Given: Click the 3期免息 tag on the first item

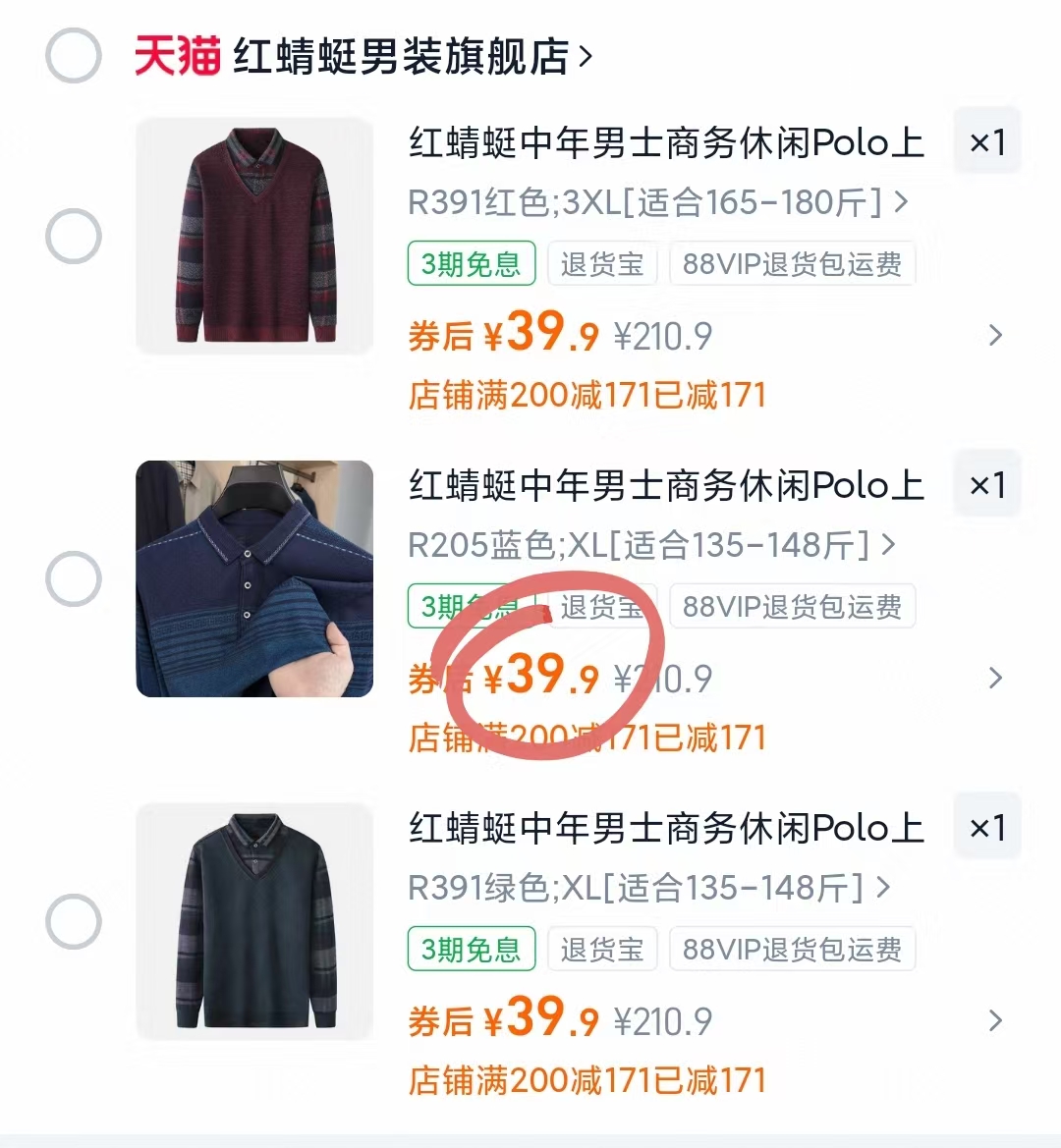Looking at the screenshot, I should (471, 263).
